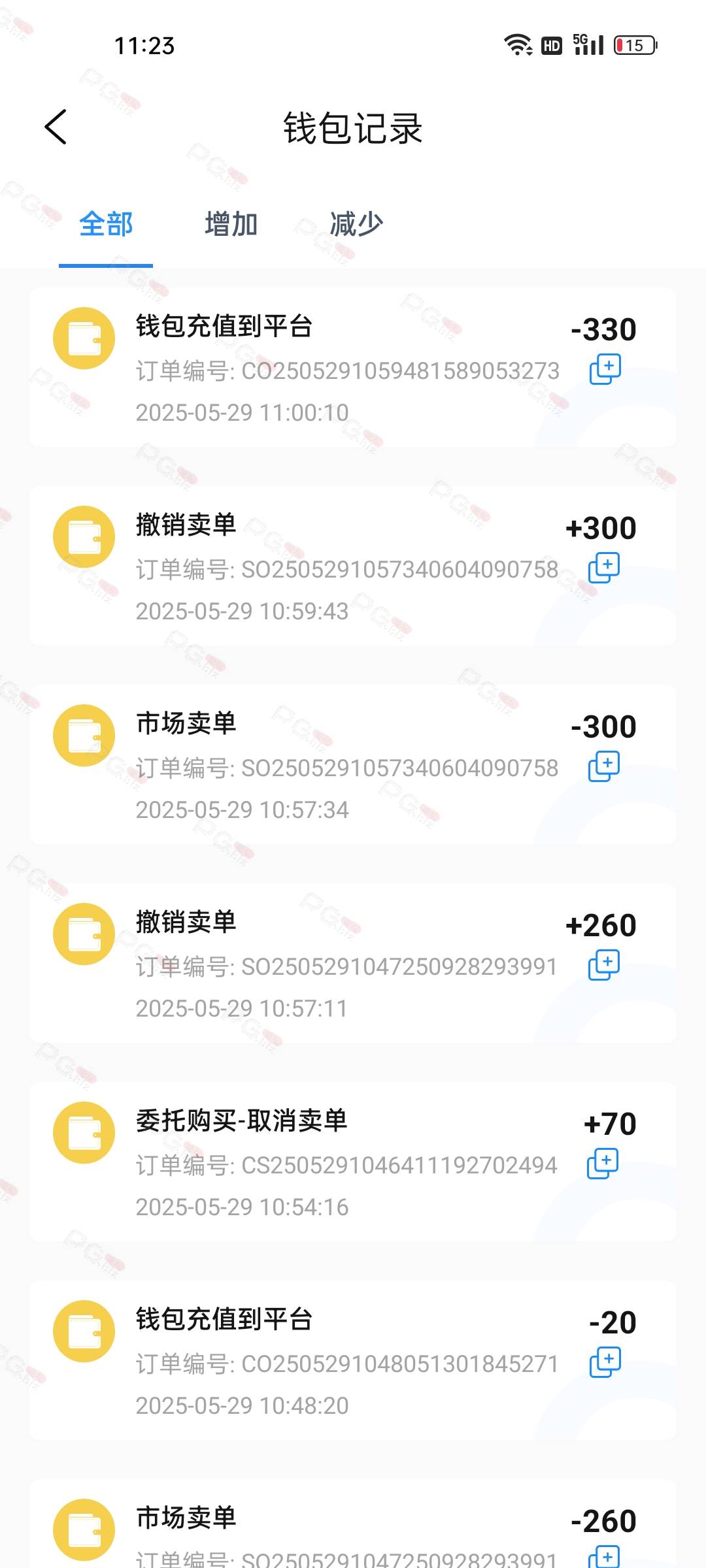The width and height of the screenshot is (706, 1568).
Task: Go back from the 钱包记录 page
Action: (x=56, y=127)
